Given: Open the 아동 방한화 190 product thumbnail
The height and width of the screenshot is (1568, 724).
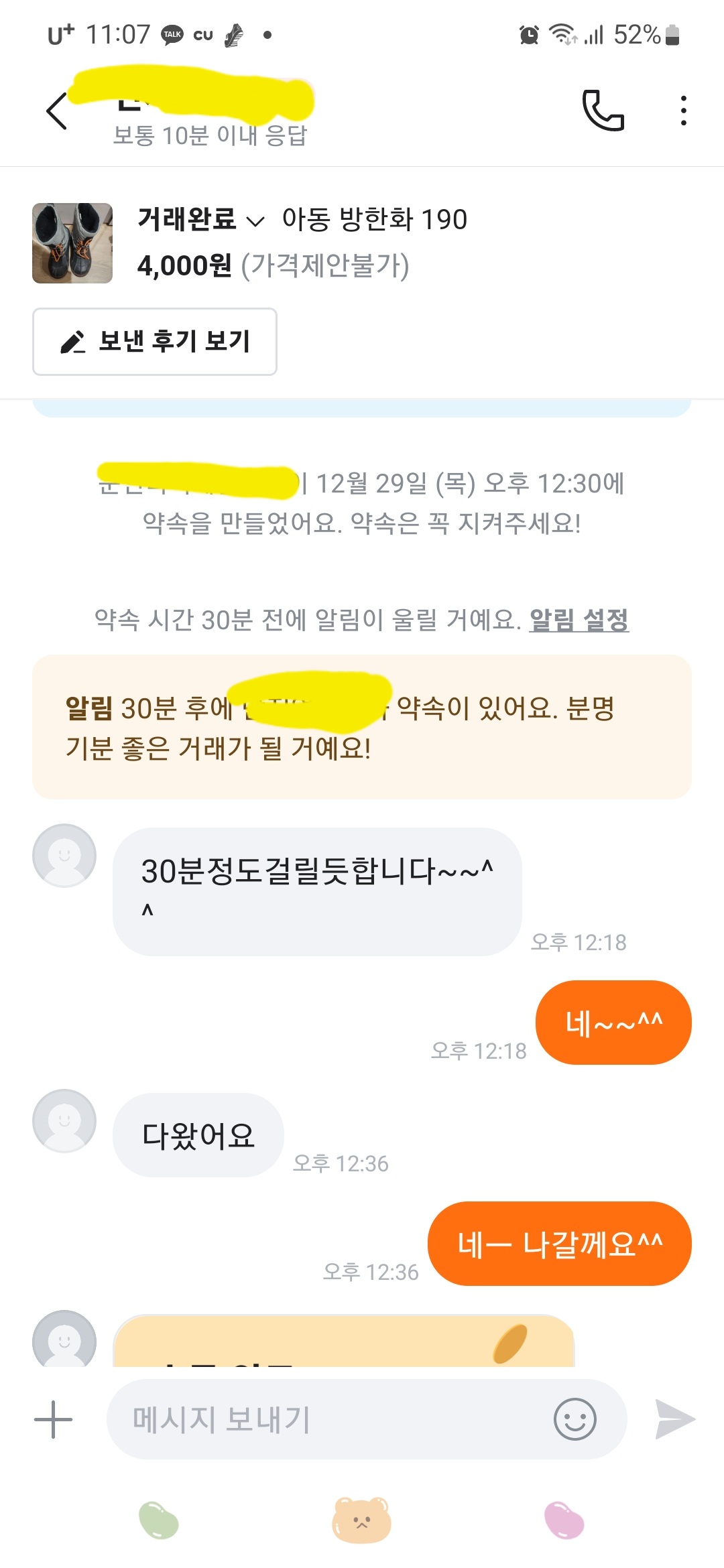Looking at the screenshot, I should (x=72, y=243).
